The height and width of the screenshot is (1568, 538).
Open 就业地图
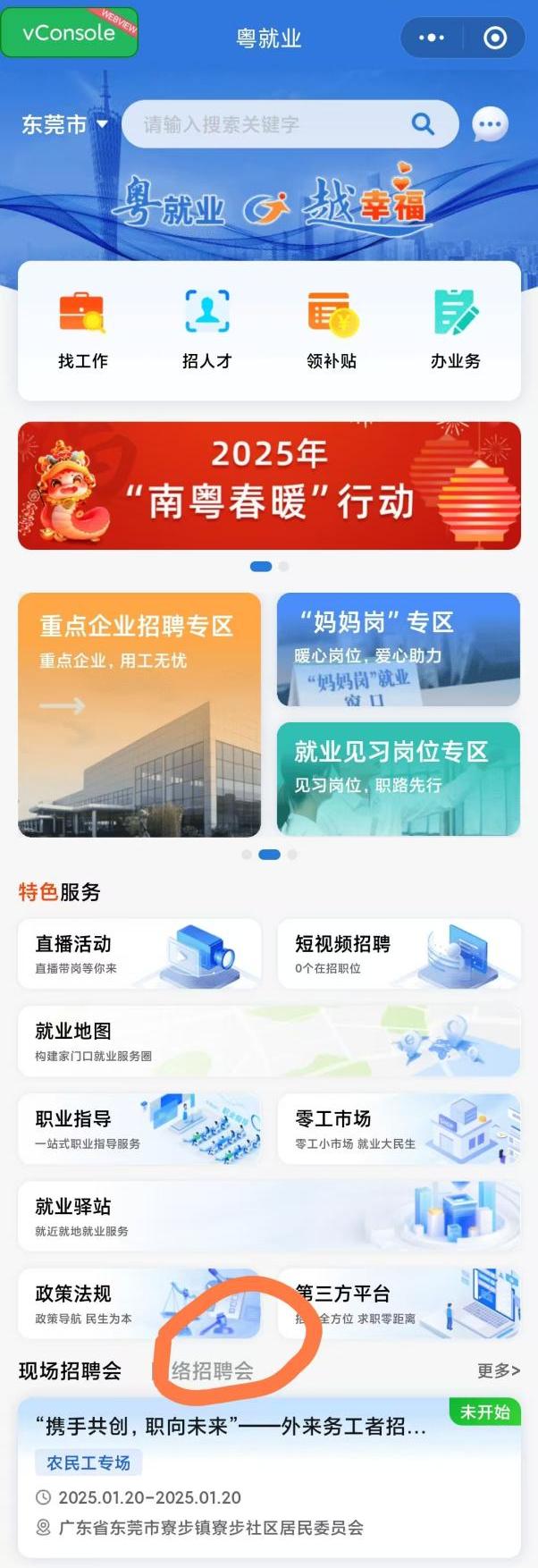pyautogui.click(x=268, y=1041)
